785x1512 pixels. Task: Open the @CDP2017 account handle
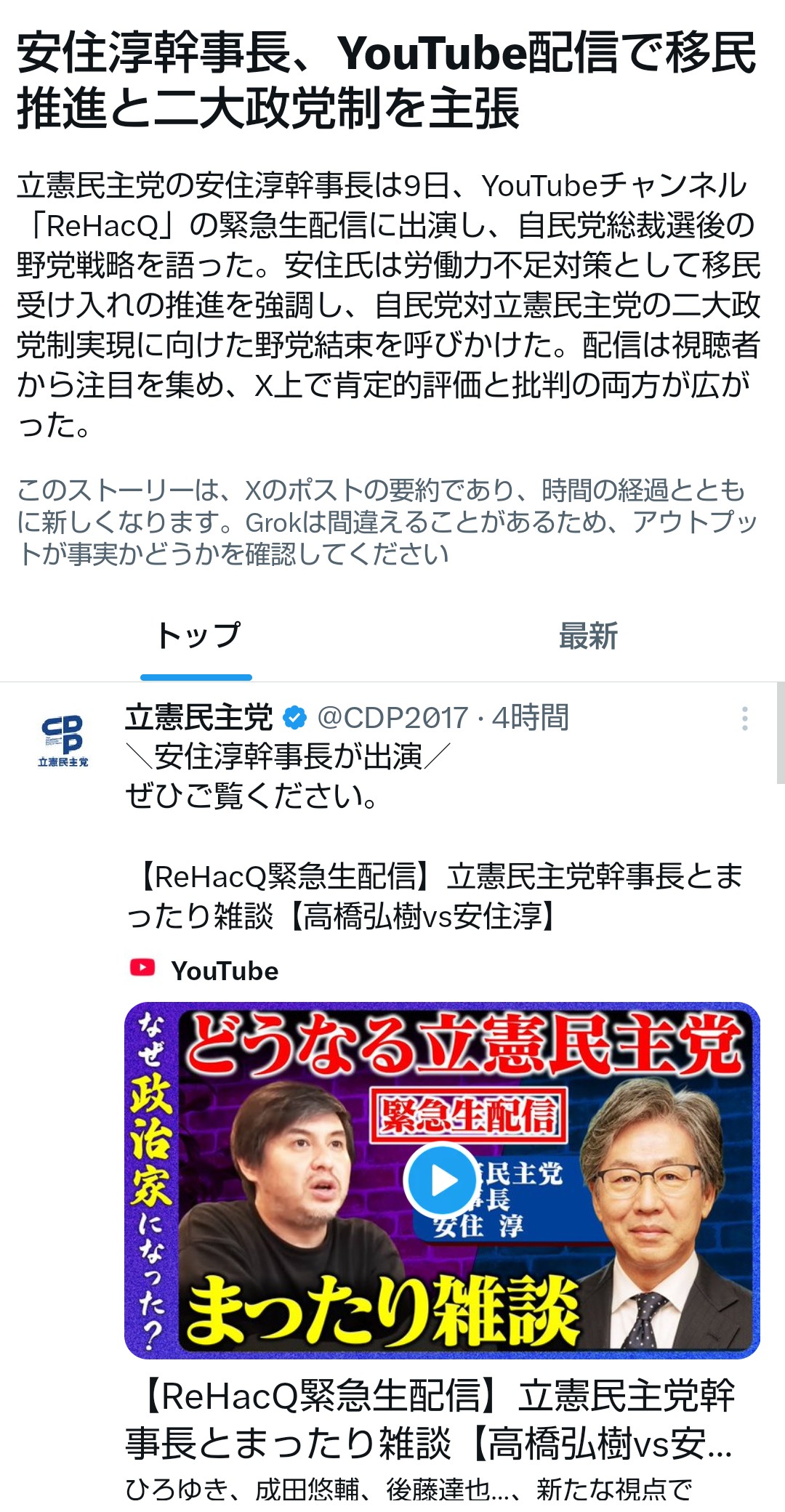click(392, 718)
